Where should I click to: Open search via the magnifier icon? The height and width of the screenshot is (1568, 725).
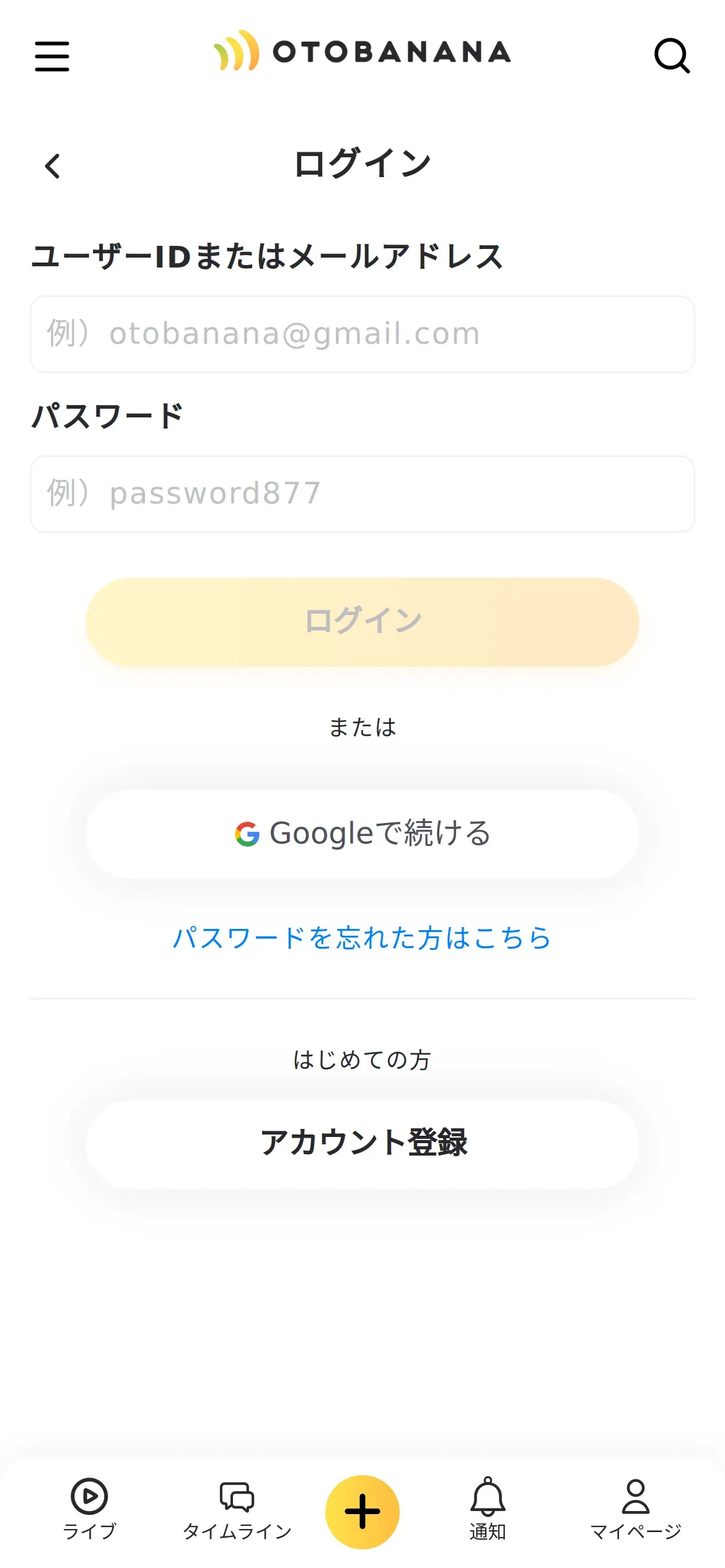click(672, 56)
